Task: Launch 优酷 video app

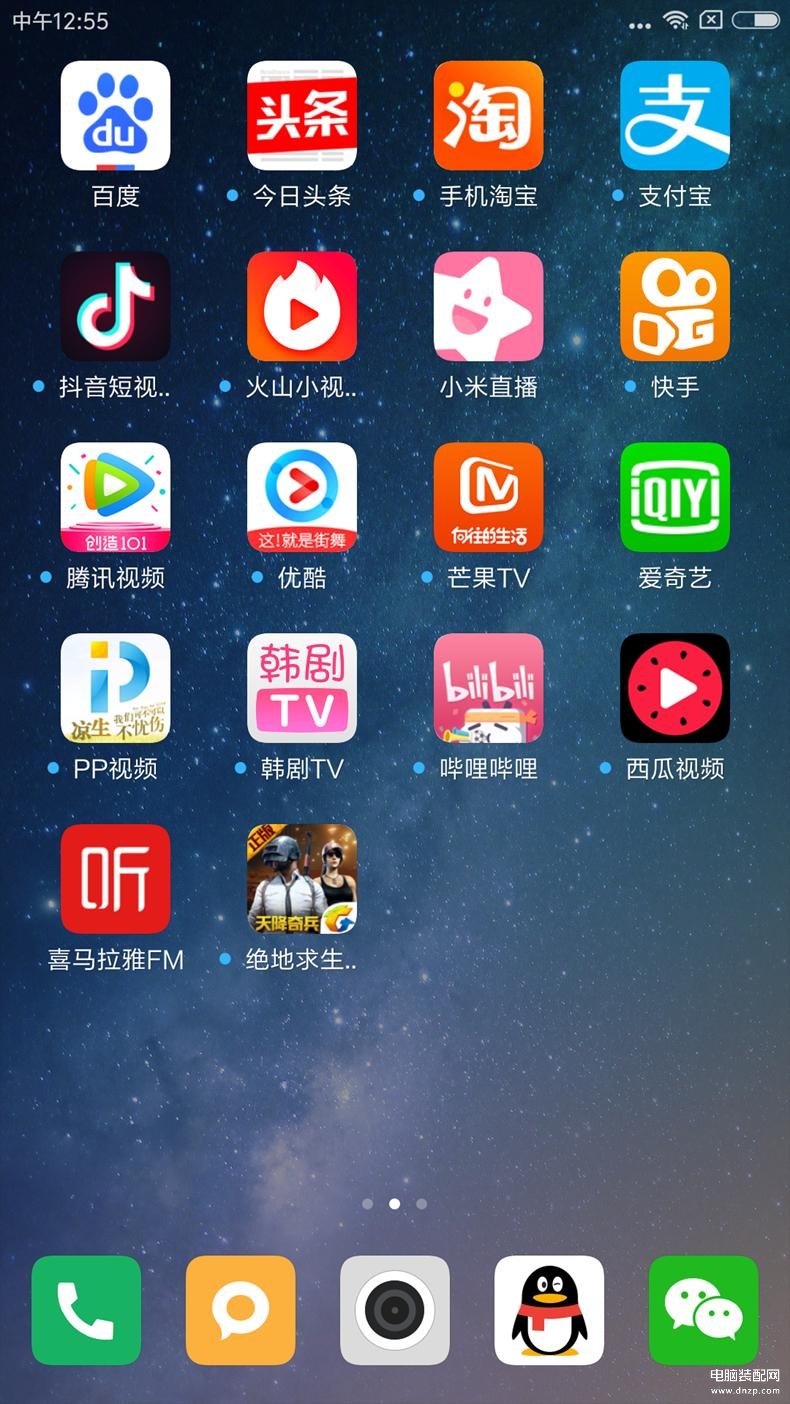Action: [301, 498]
